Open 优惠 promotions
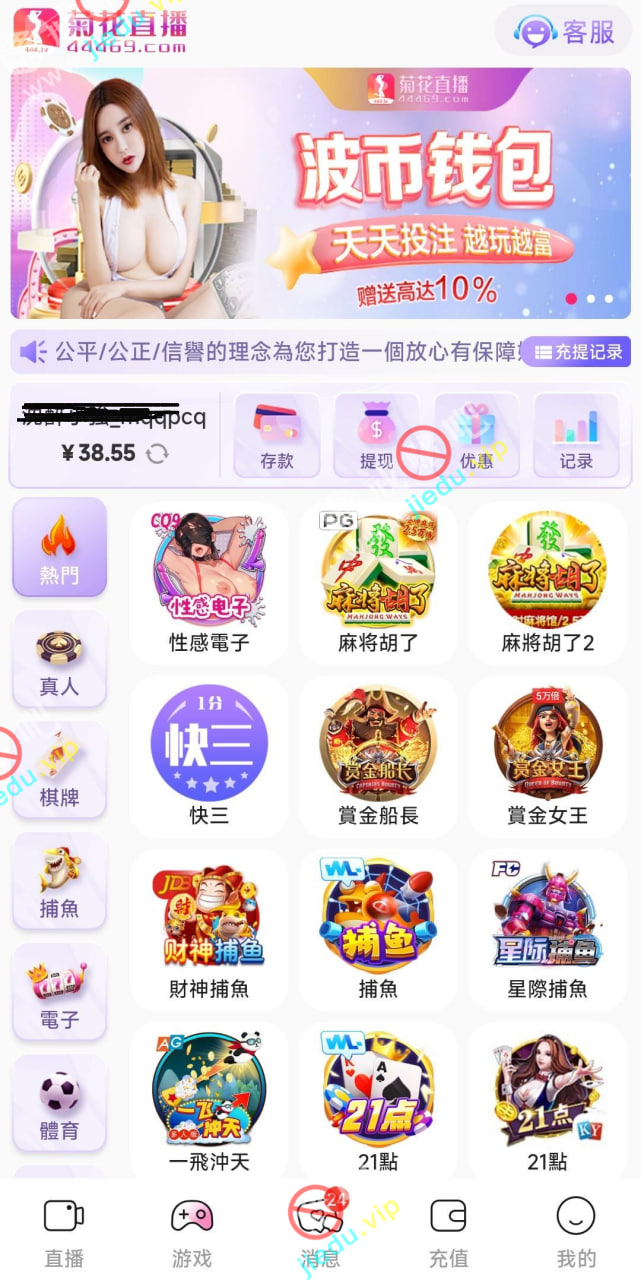Image resolution: width=641 pixels, height=1280 pixels. 477,436
